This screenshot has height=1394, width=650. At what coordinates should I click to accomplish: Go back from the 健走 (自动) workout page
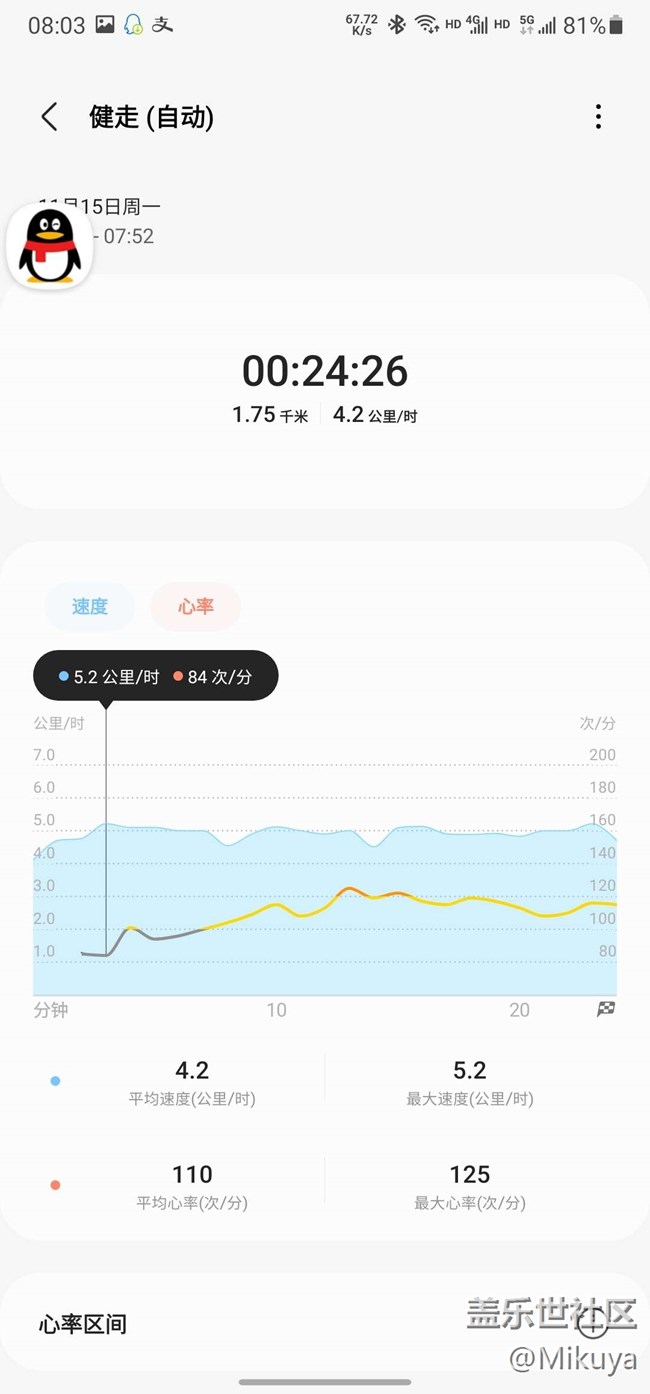tap(49, 117)
